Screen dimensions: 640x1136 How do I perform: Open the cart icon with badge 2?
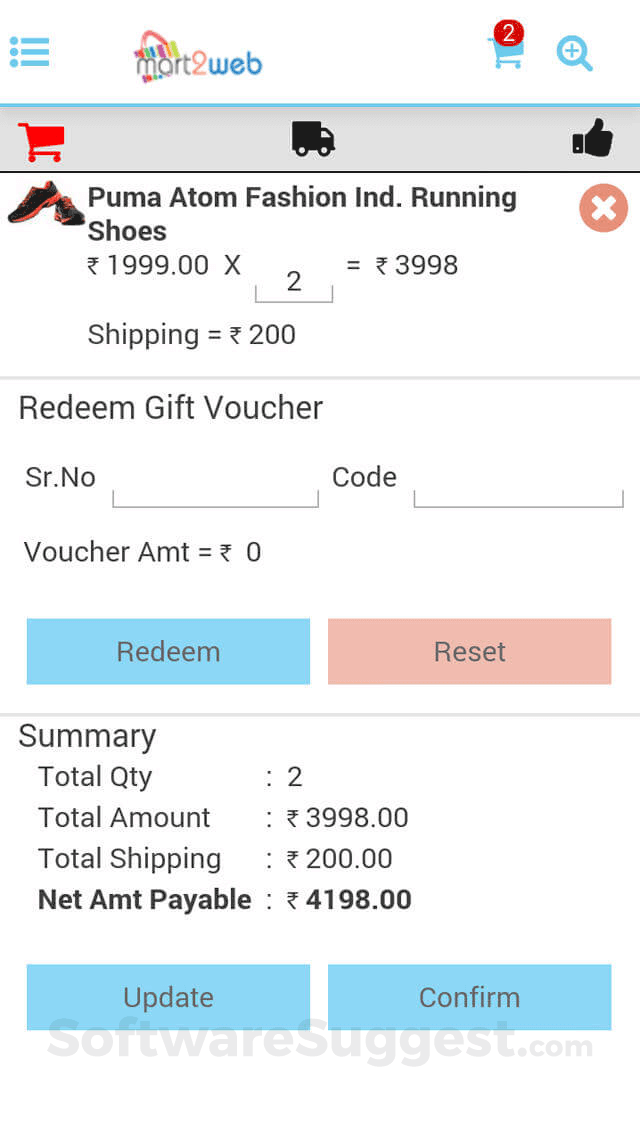[506, 46]
